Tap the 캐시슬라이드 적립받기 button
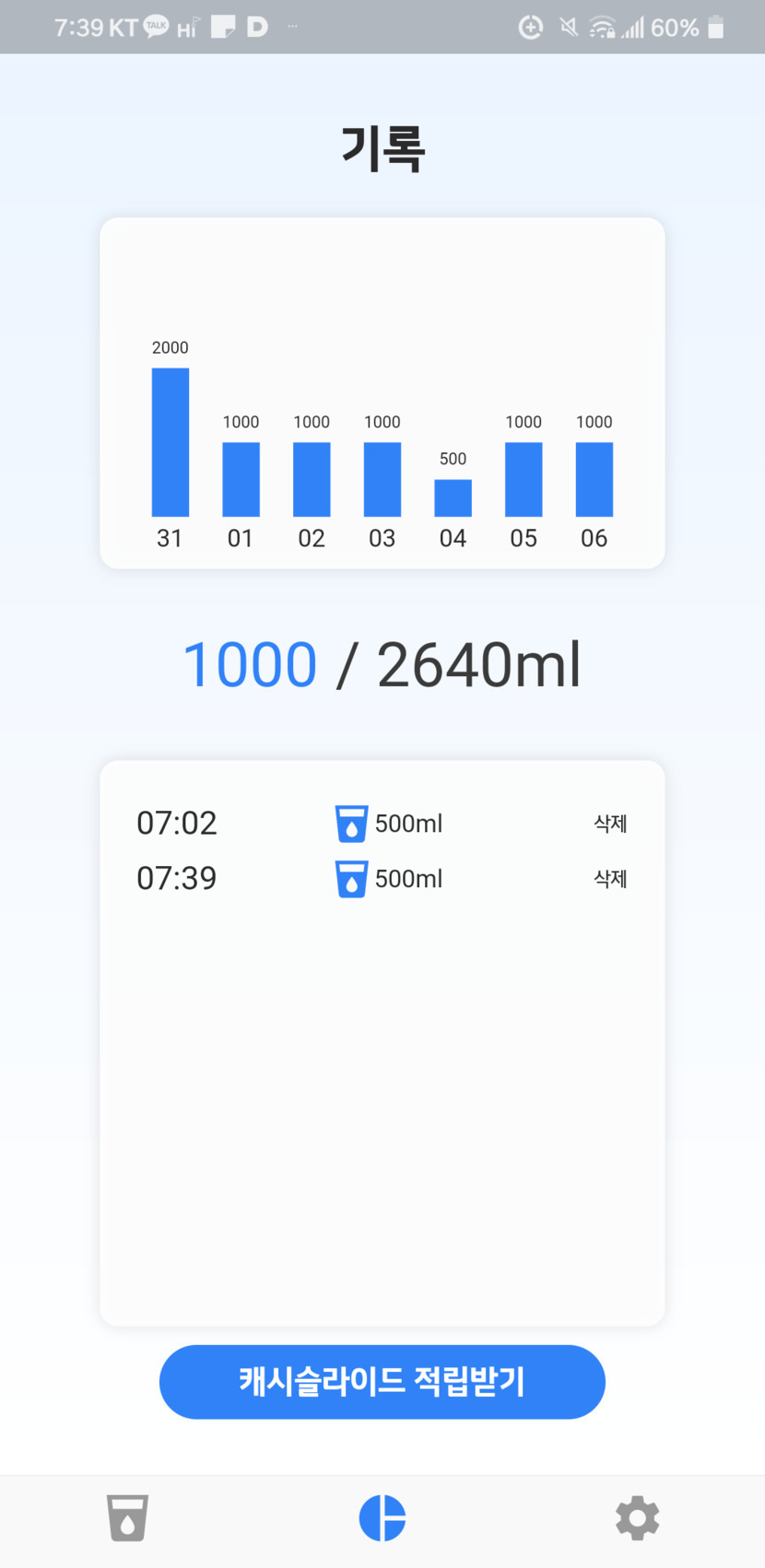The height and width of the screenshot is (1568, 765). point(382,1381)
